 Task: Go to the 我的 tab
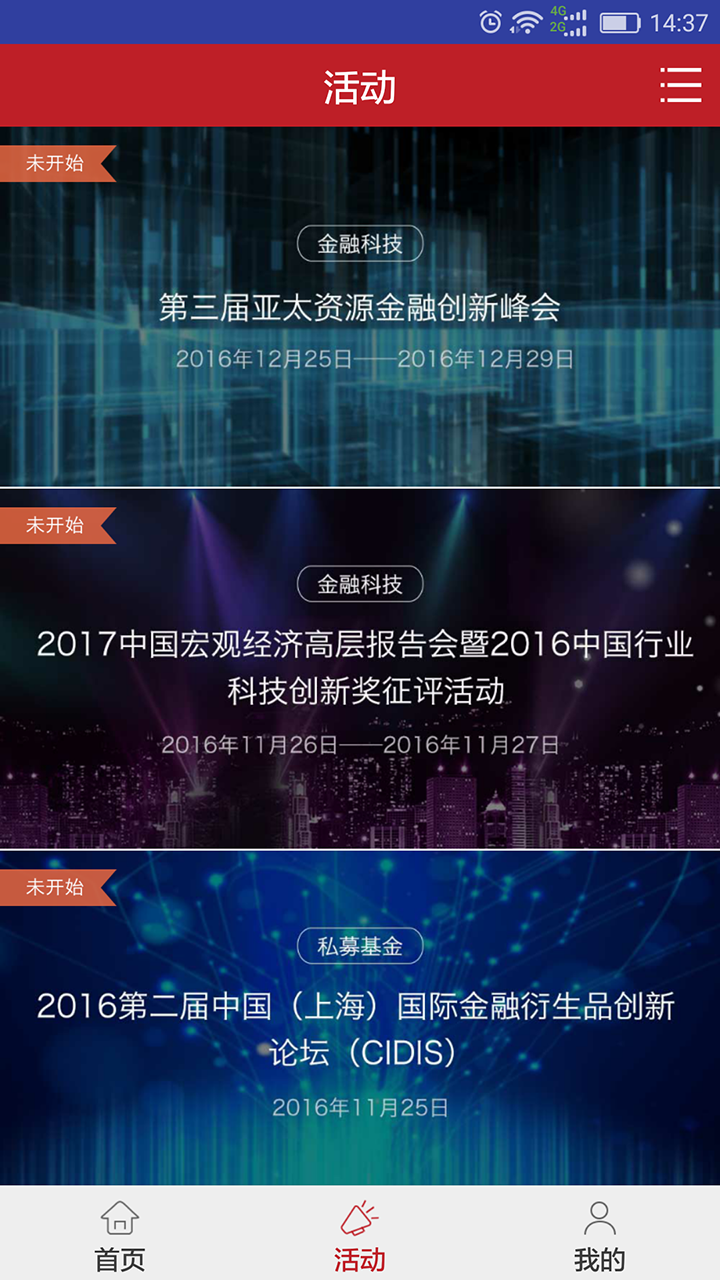pyautogui.click(x=600, y=1235)
